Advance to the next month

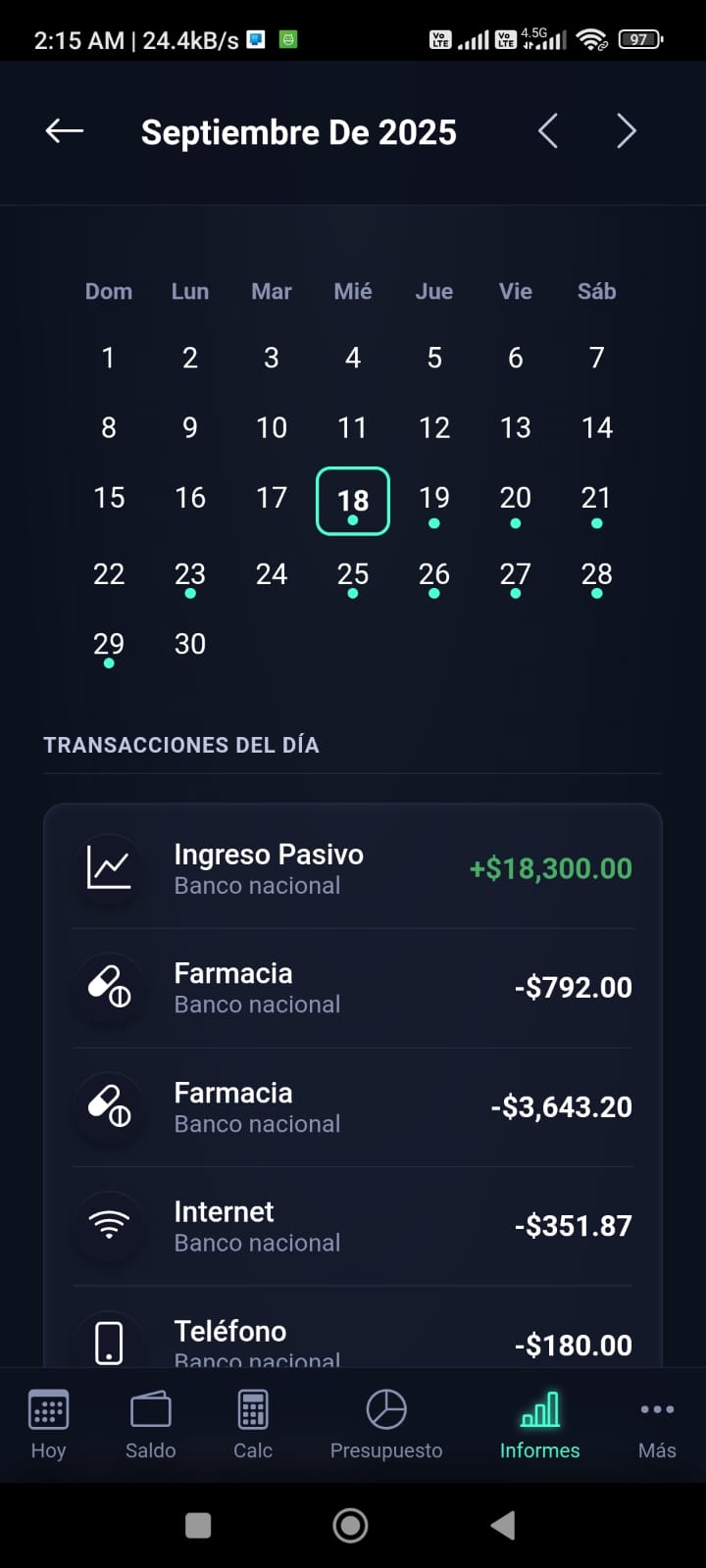pyautogui.click(x=627, y=131)
